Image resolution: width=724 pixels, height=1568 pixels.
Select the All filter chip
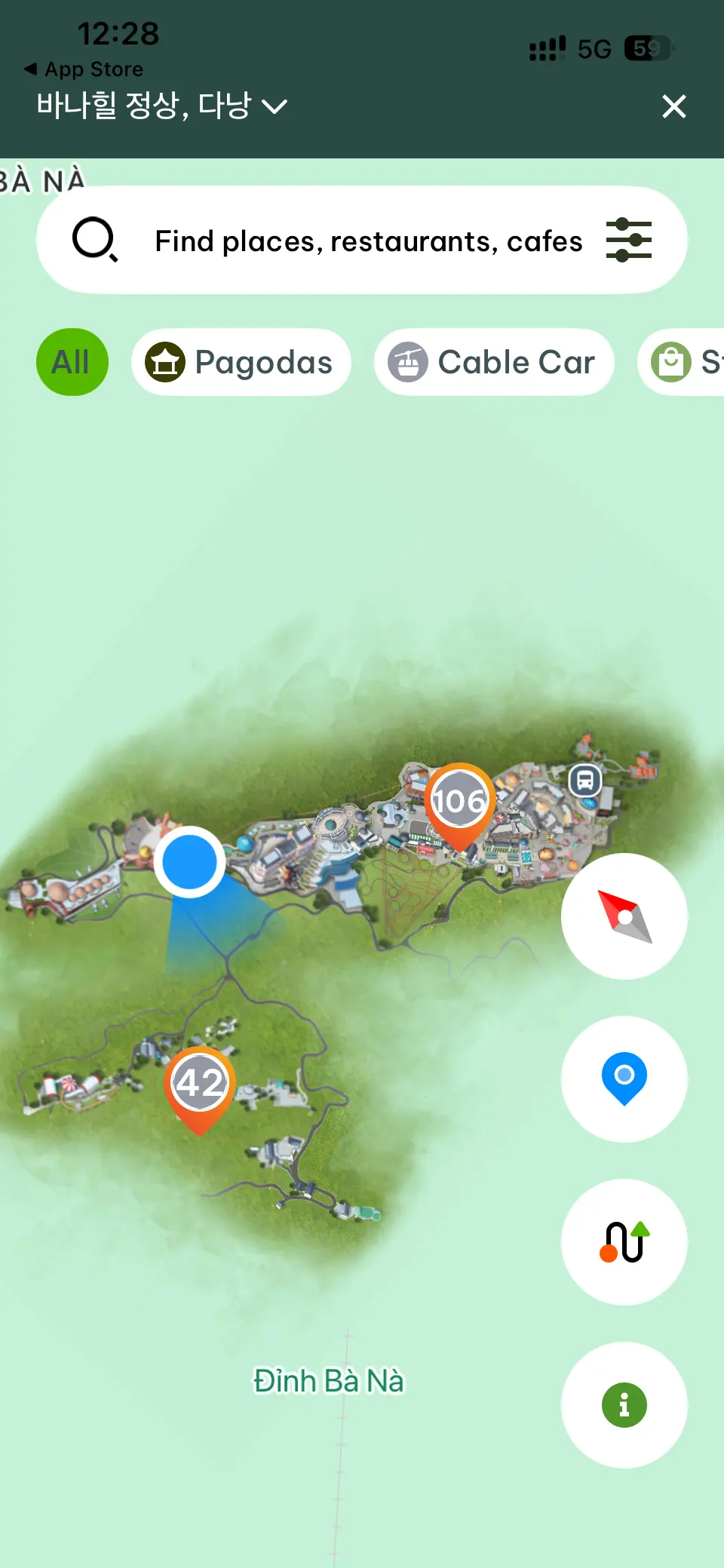(72, 362)
